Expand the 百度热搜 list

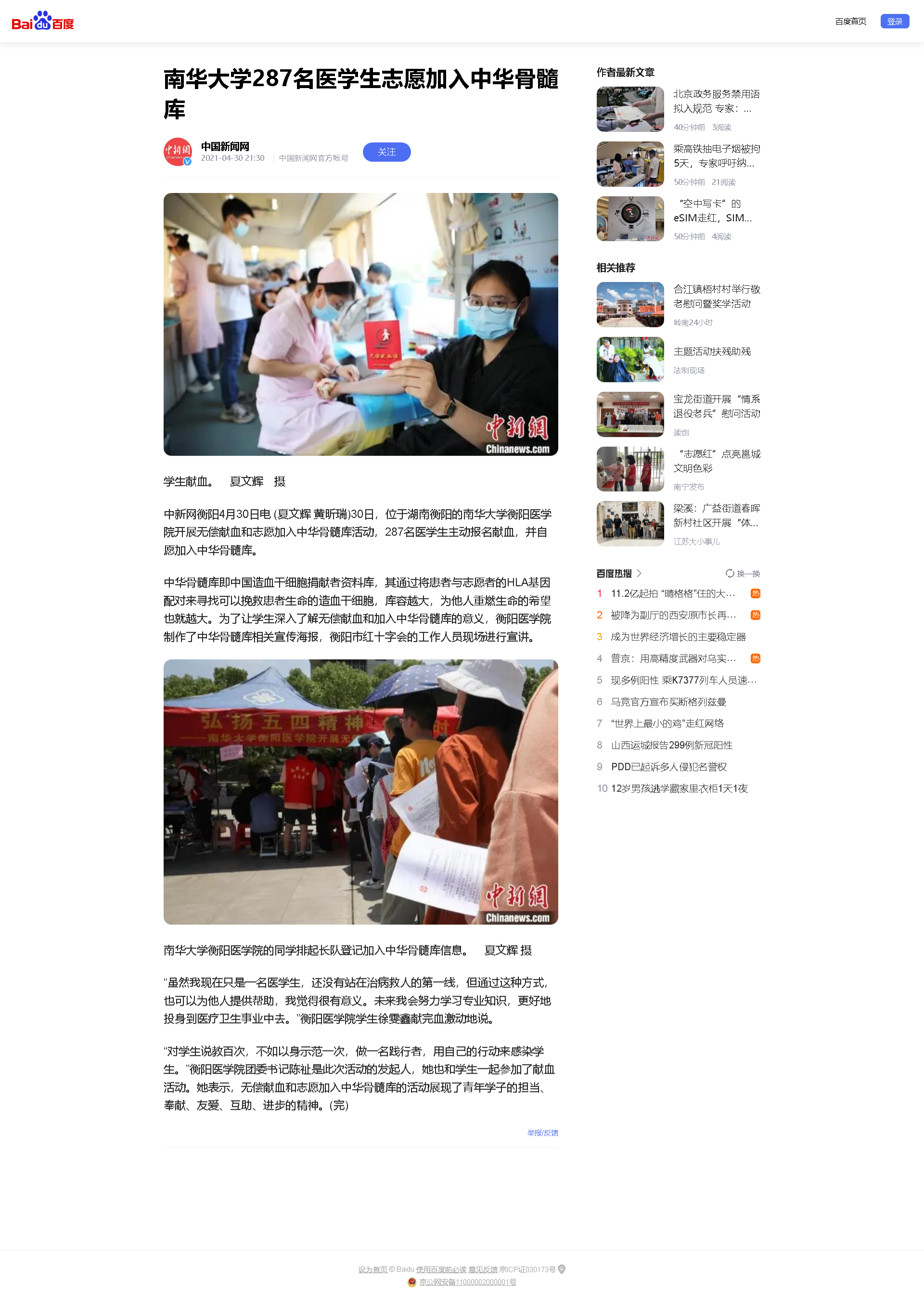coord(618,574)
